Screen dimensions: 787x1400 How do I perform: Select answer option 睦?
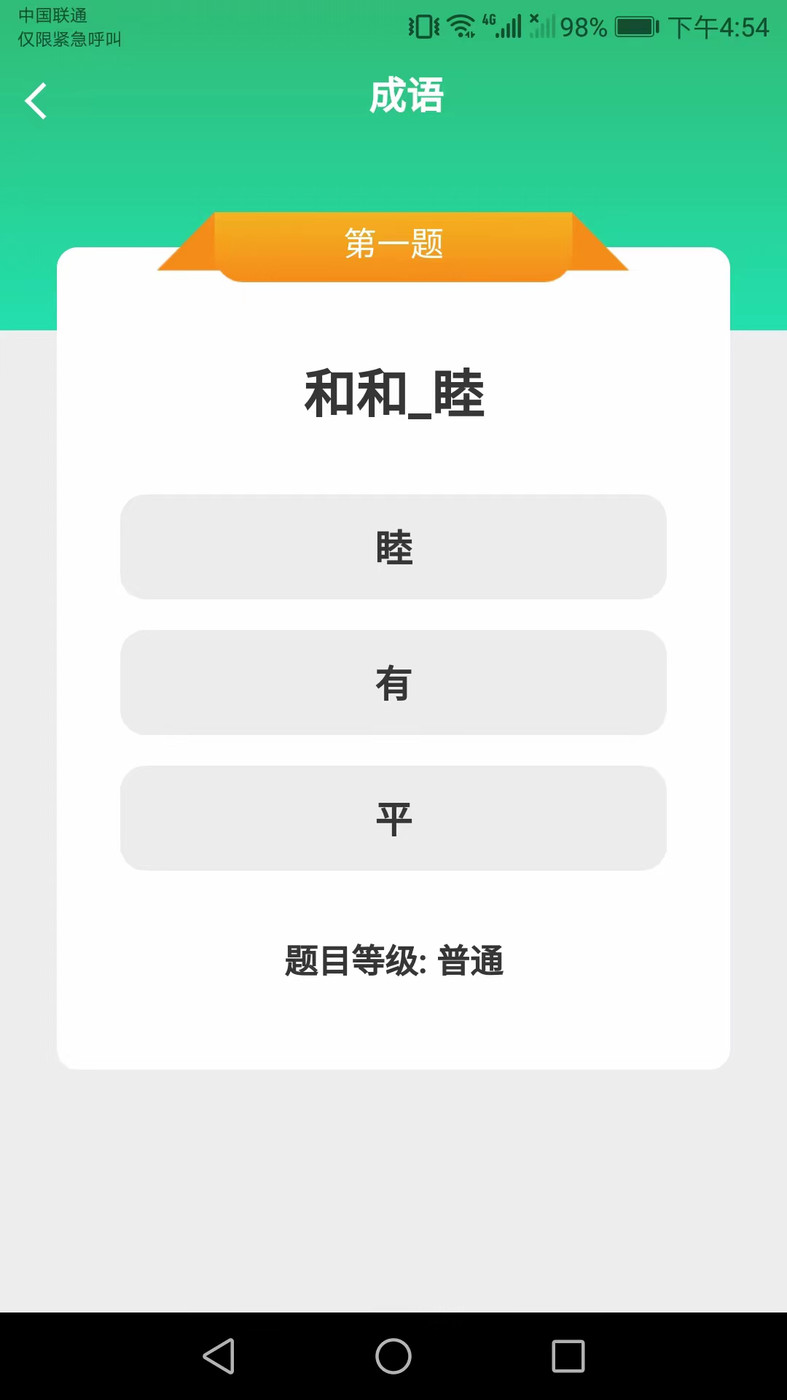point(393,547)
